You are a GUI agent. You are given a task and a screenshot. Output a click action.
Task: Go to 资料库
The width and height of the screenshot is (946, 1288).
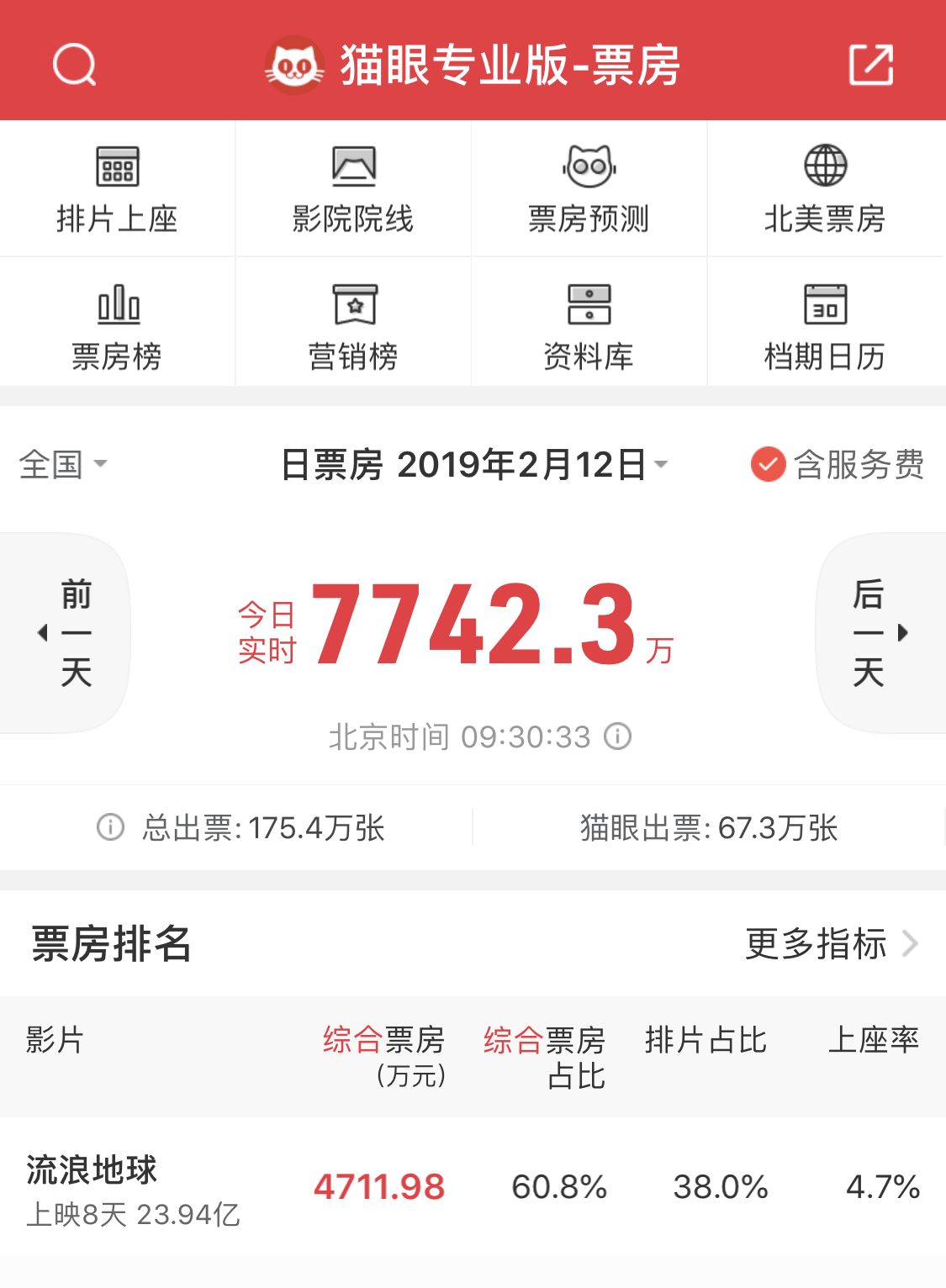[589, 326]
